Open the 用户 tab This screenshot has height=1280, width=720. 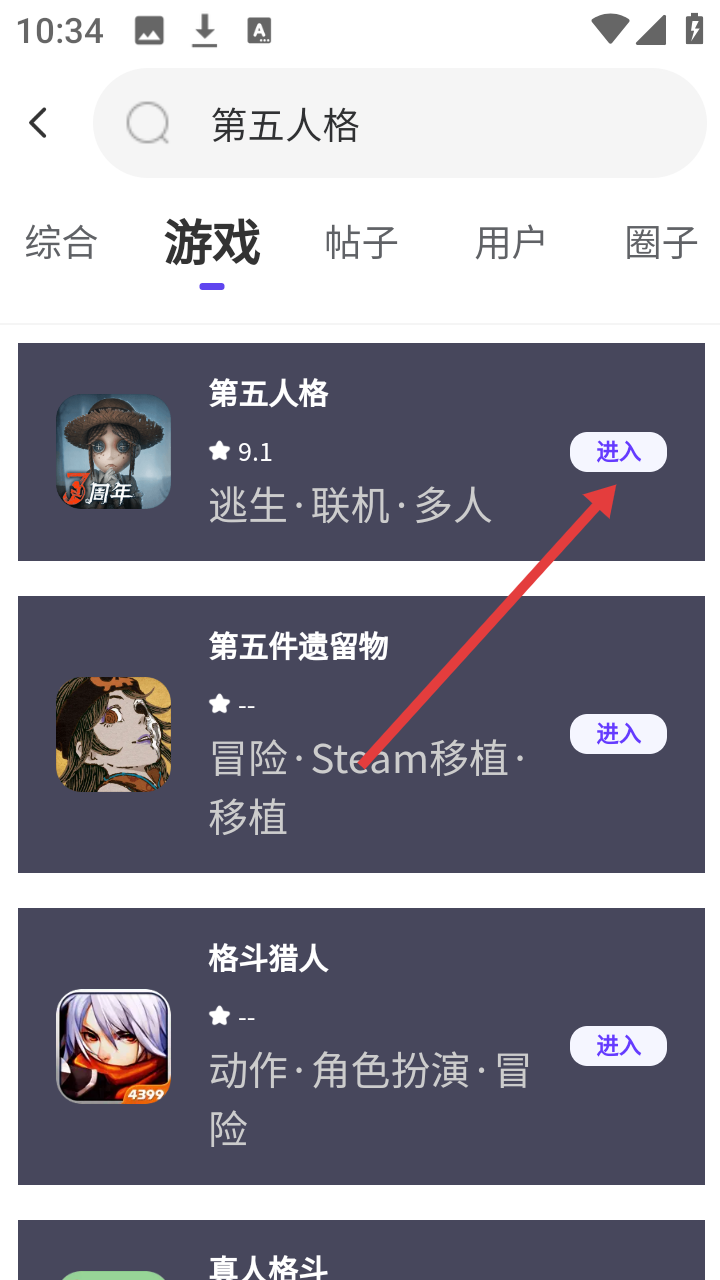point(511,243)
